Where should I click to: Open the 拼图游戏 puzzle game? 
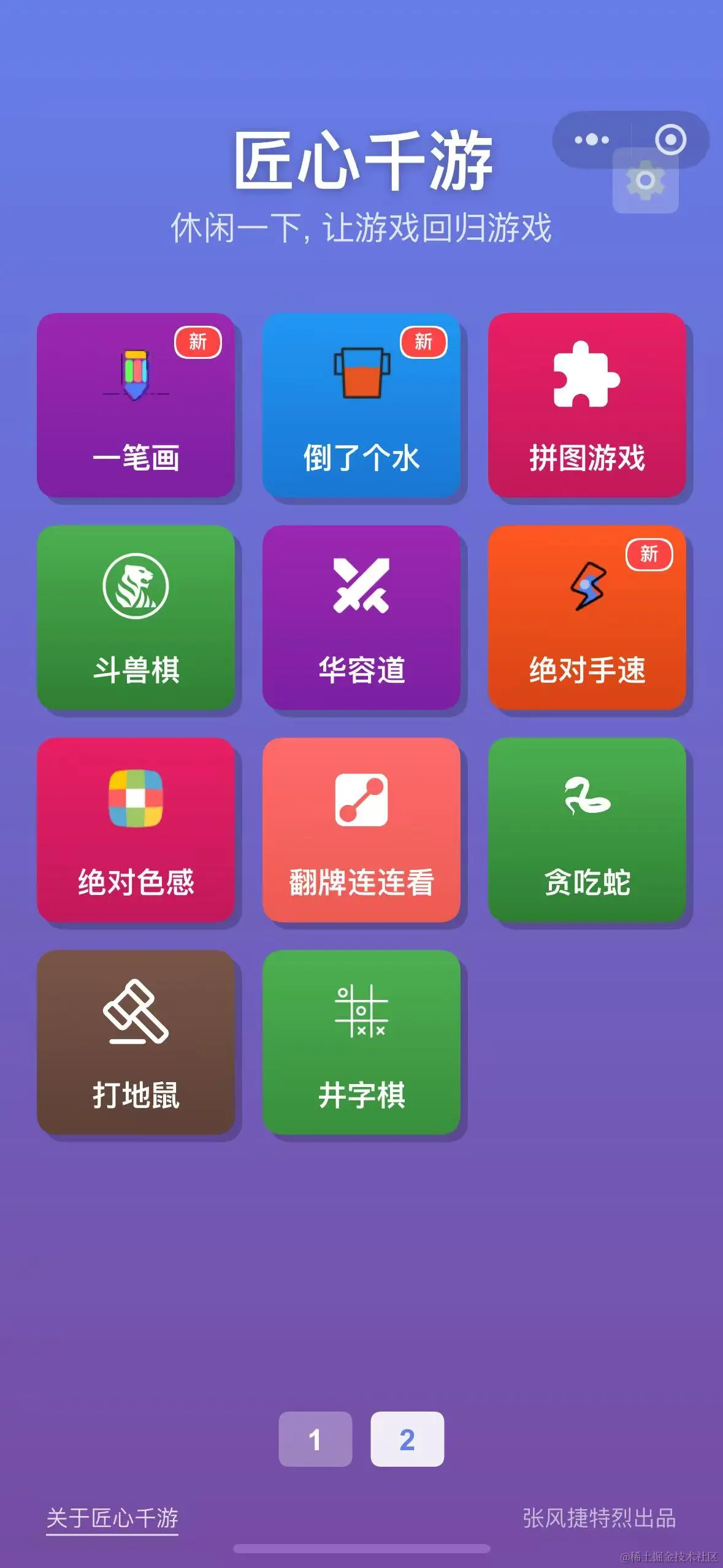pyautogui.click(x=587, y=405)
